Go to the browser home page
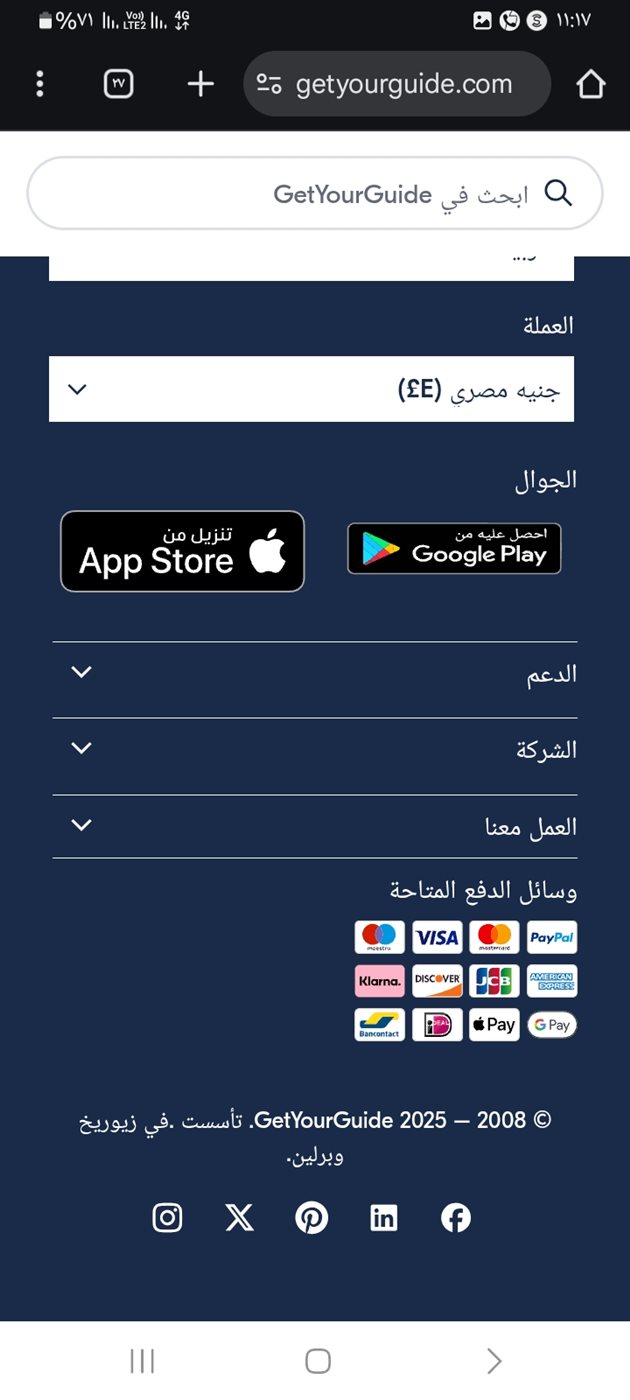Viewport: 630px width, 1400px height. 591,84
